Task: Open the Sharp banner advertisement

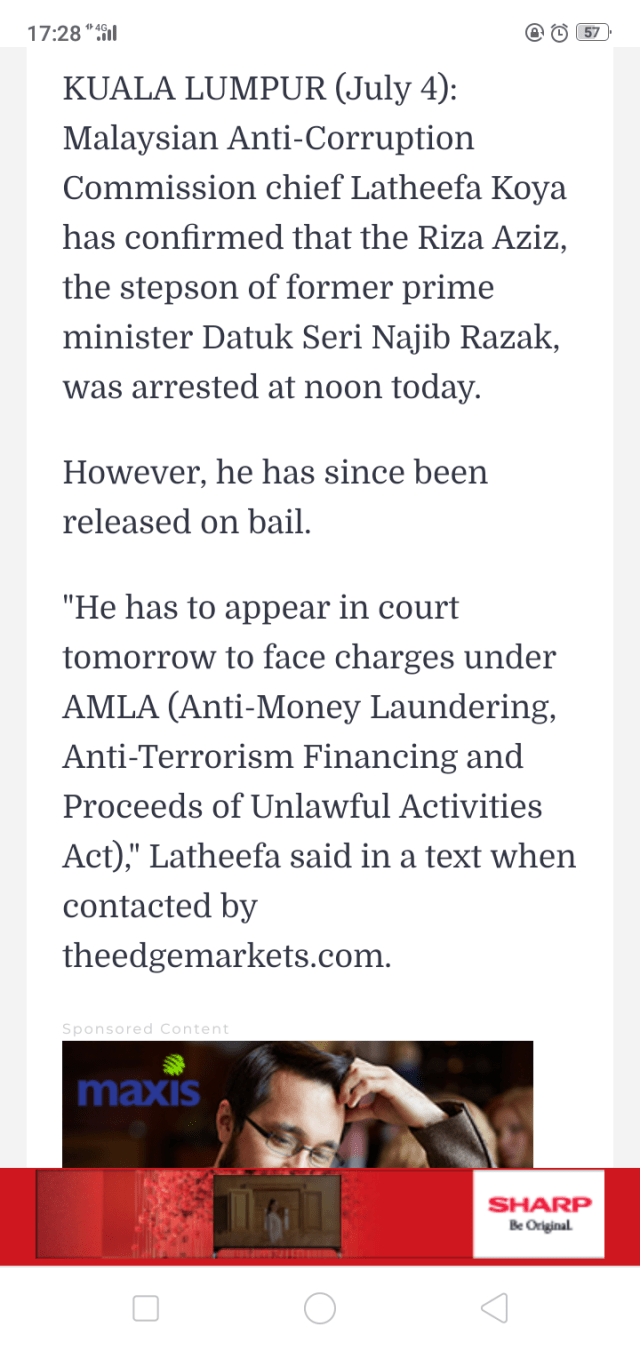Action: pos(320,1215)
